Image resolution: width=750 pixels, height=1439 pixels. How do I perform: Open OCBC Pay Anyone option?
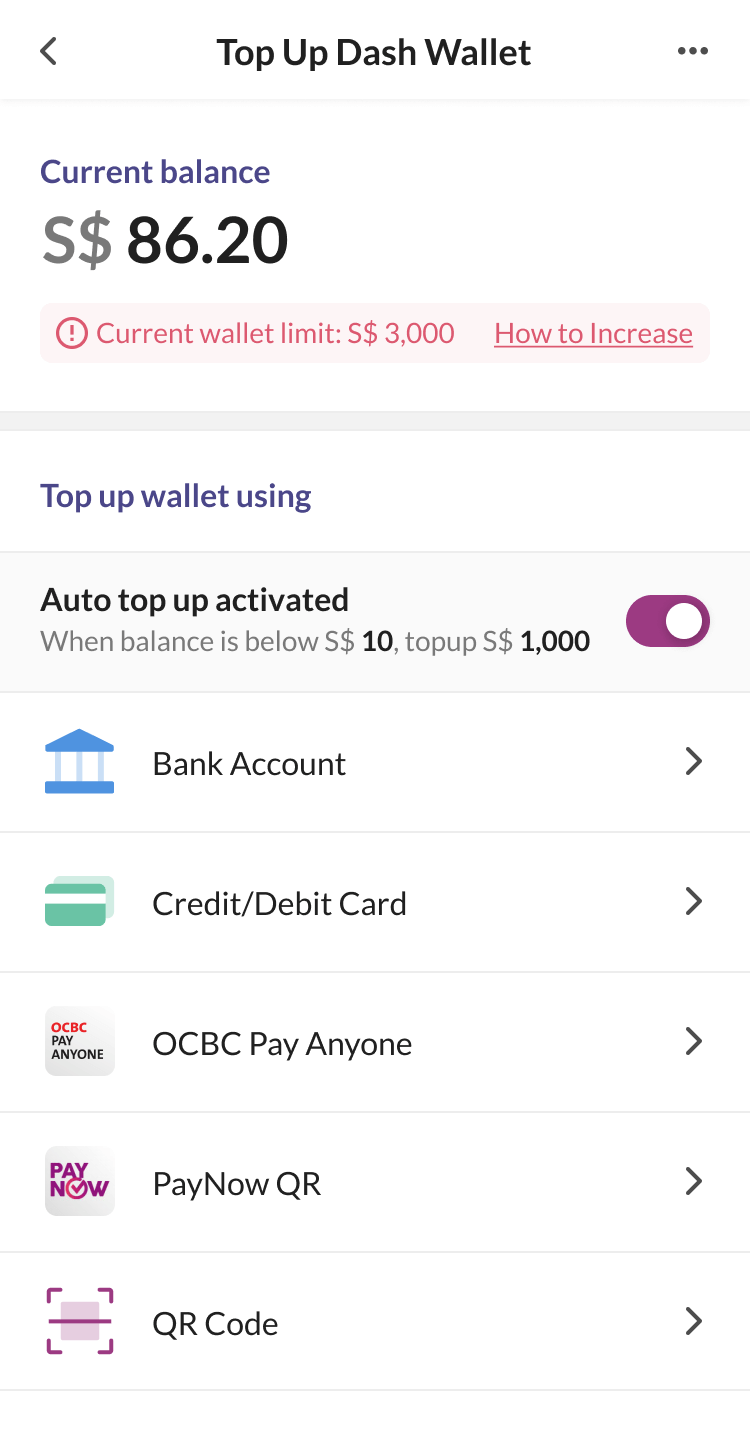tap(375, 1042)
